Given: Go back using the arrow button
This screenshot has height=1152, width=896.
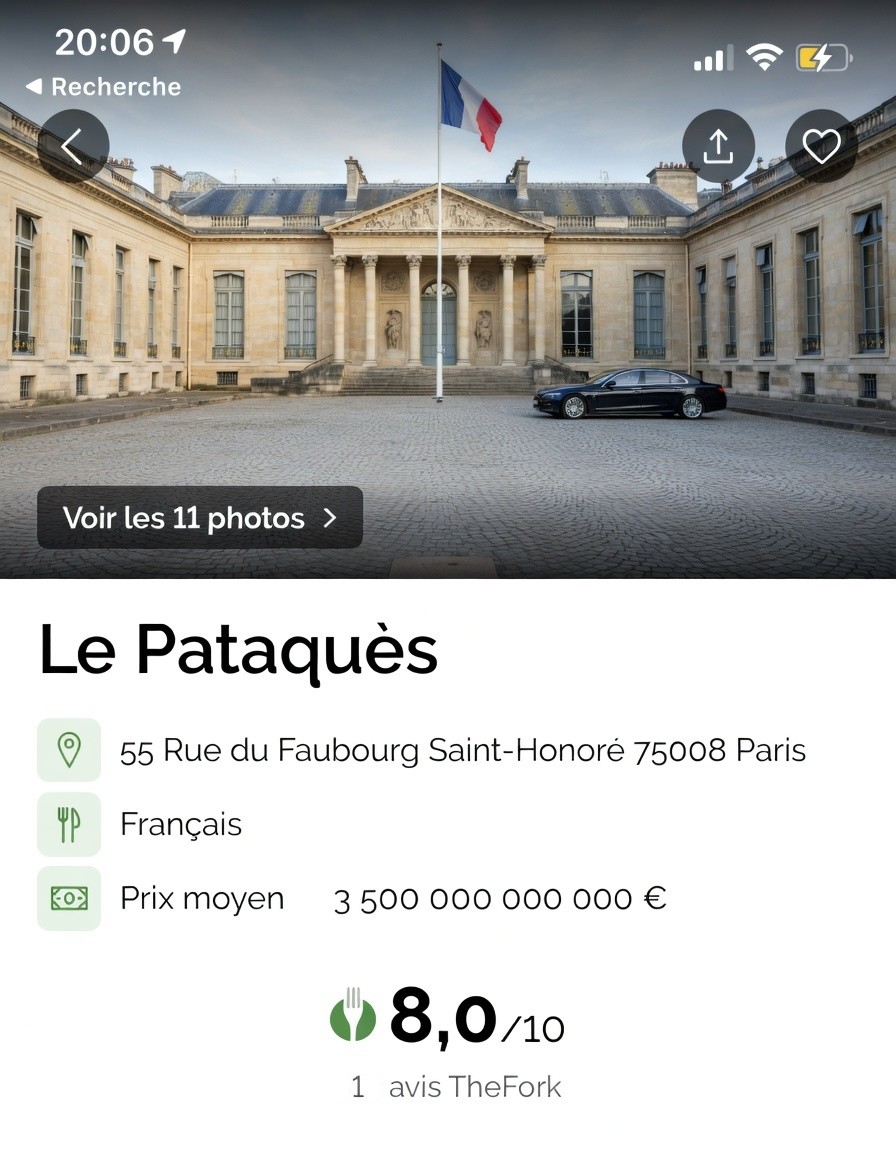Looking at the screenshot, I should point(73,146).
